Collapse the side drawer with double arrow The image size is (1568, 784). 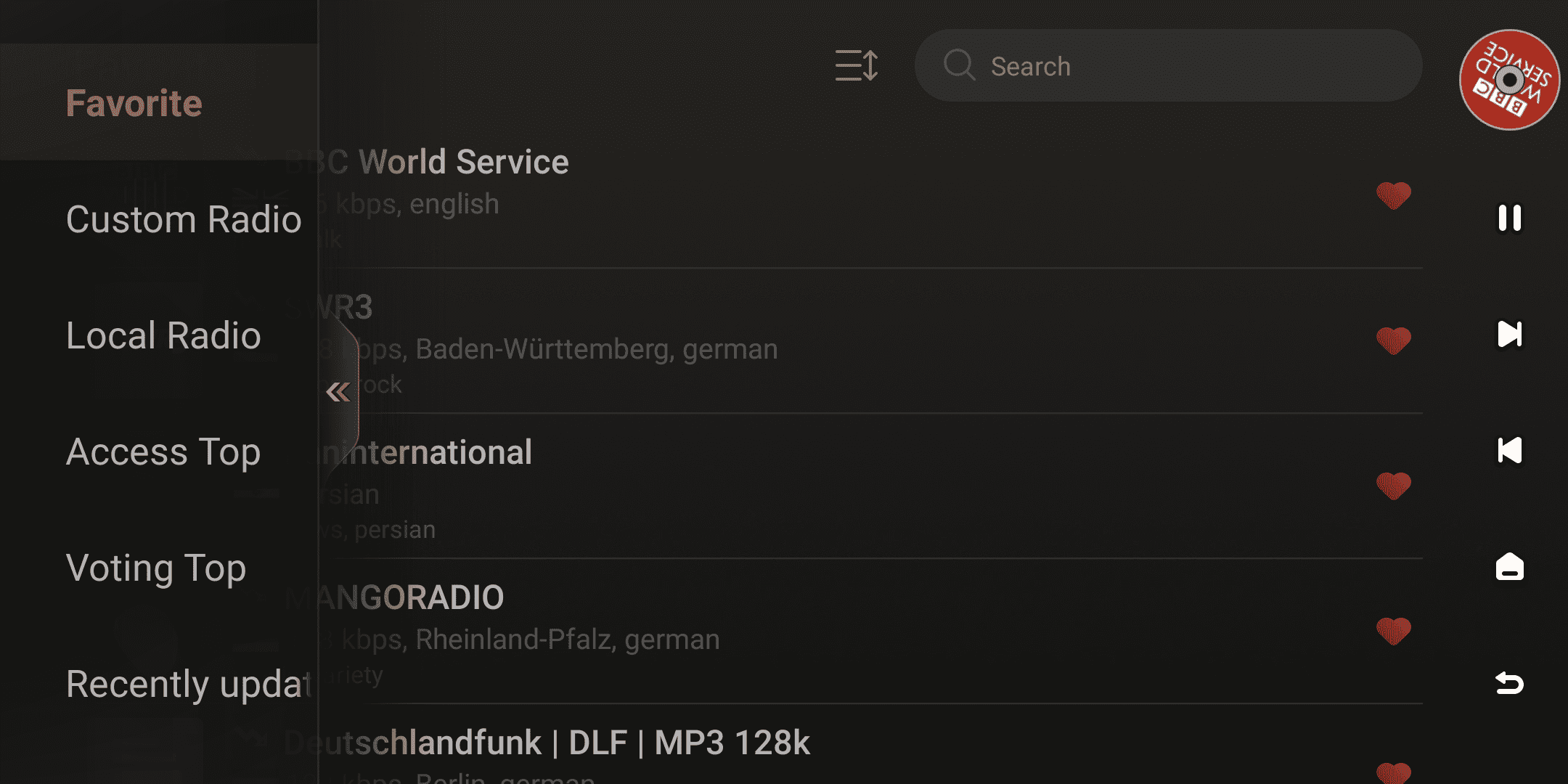click(x=338, y=392)
